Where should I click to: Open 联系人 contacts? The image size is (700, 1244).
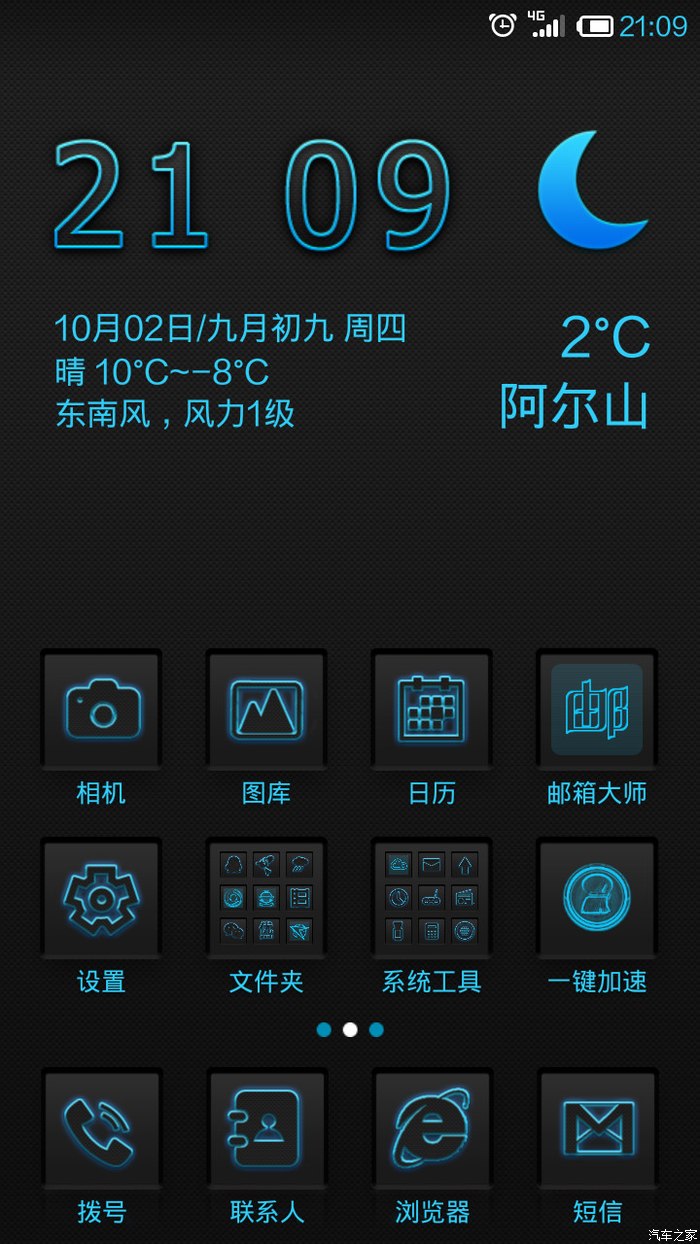coord(266,1128)
